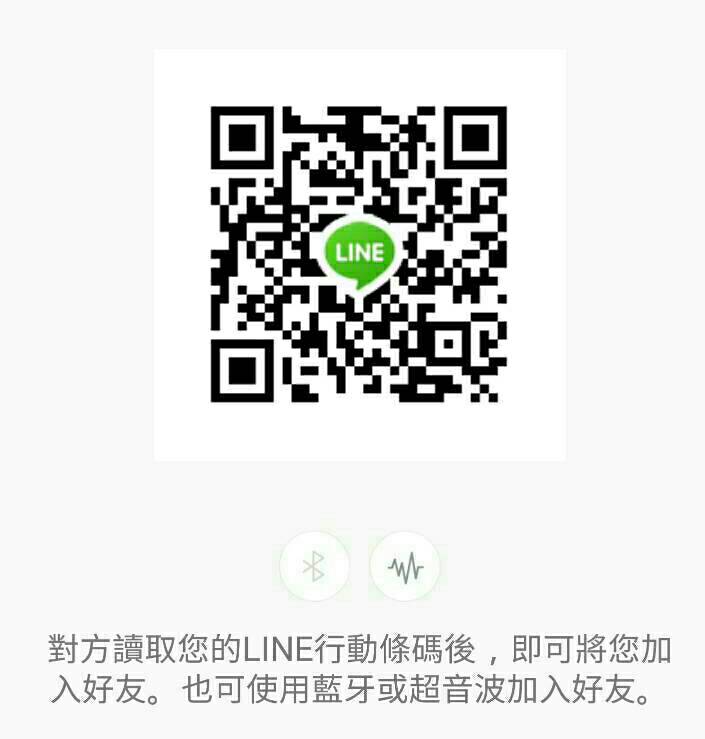This screenshot has height=739, width=705.
Task: Add a friend using Bluetooth
Action: [x=314, y=567]
